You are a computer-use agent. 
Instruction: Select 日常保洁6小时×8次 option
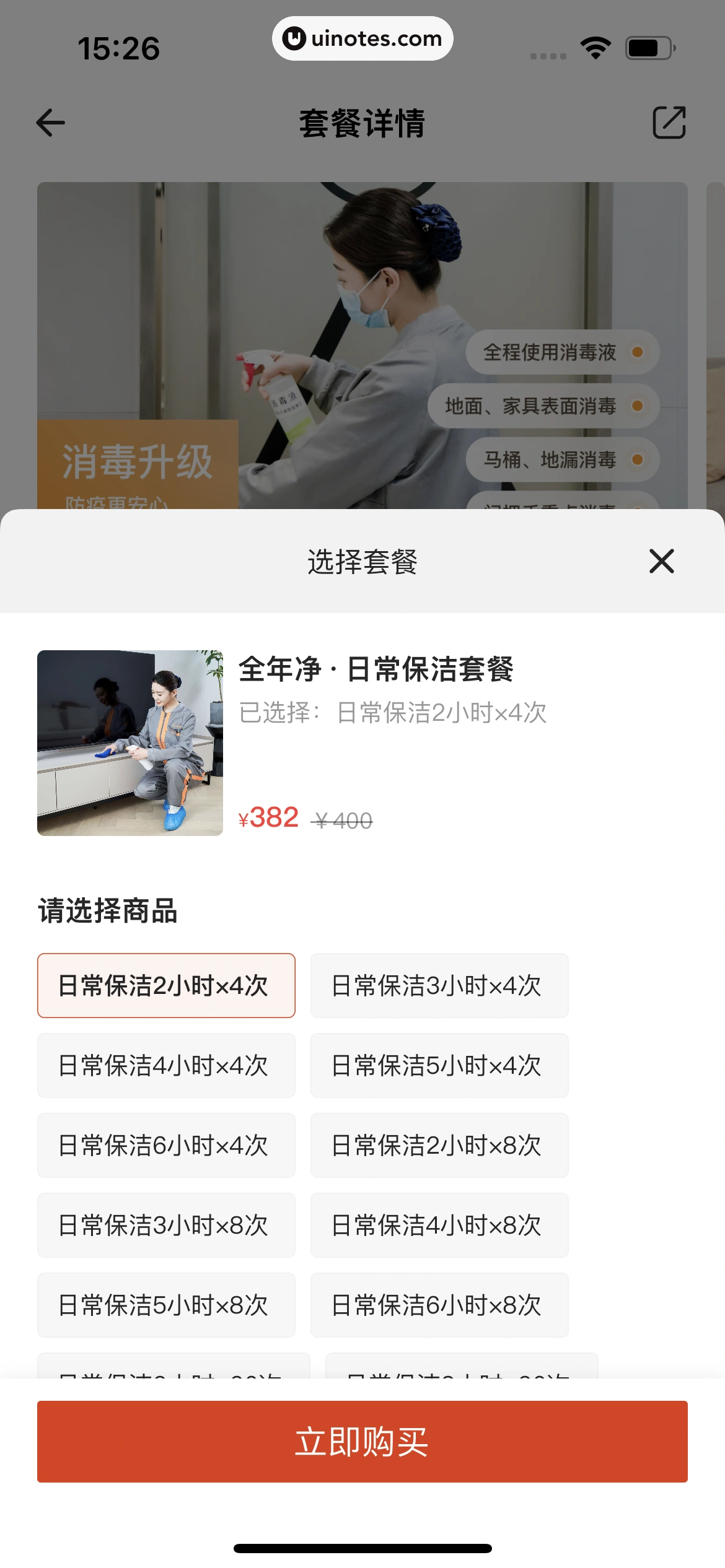coord(439,1305)
